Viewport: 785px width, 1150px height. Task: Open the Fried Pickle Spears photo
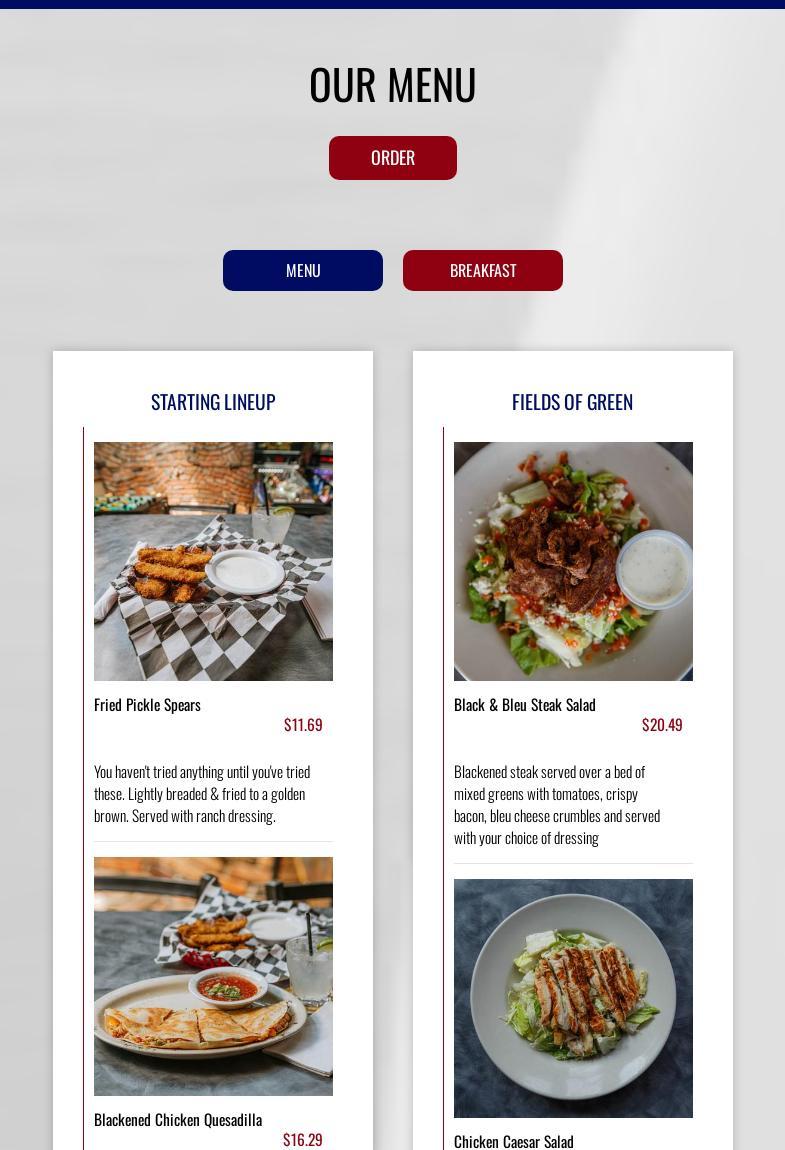tap(213, 561)
